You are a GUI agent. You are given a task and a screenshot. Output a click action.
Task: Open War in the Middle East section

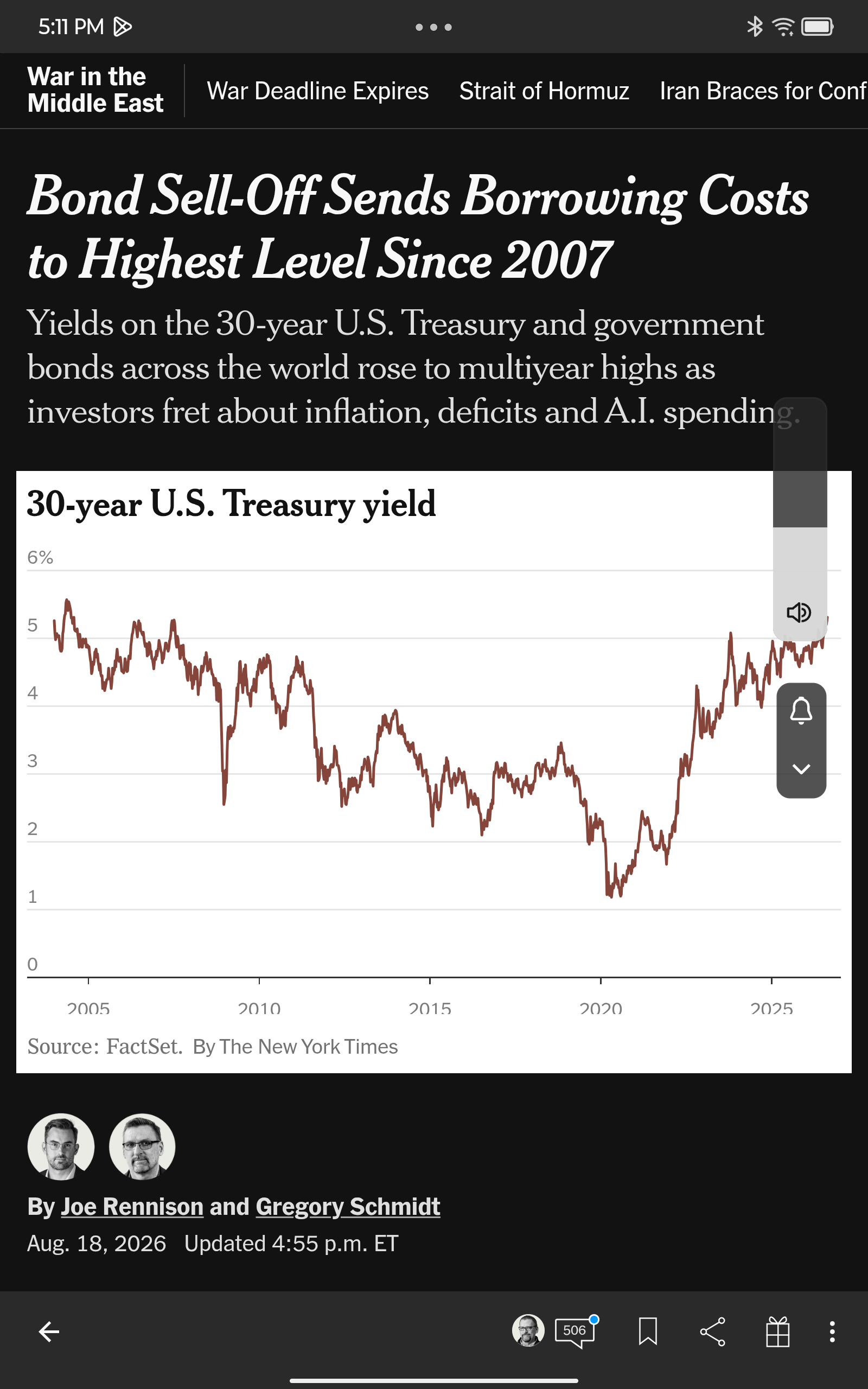pyautogui.click(x=95, y=90)
